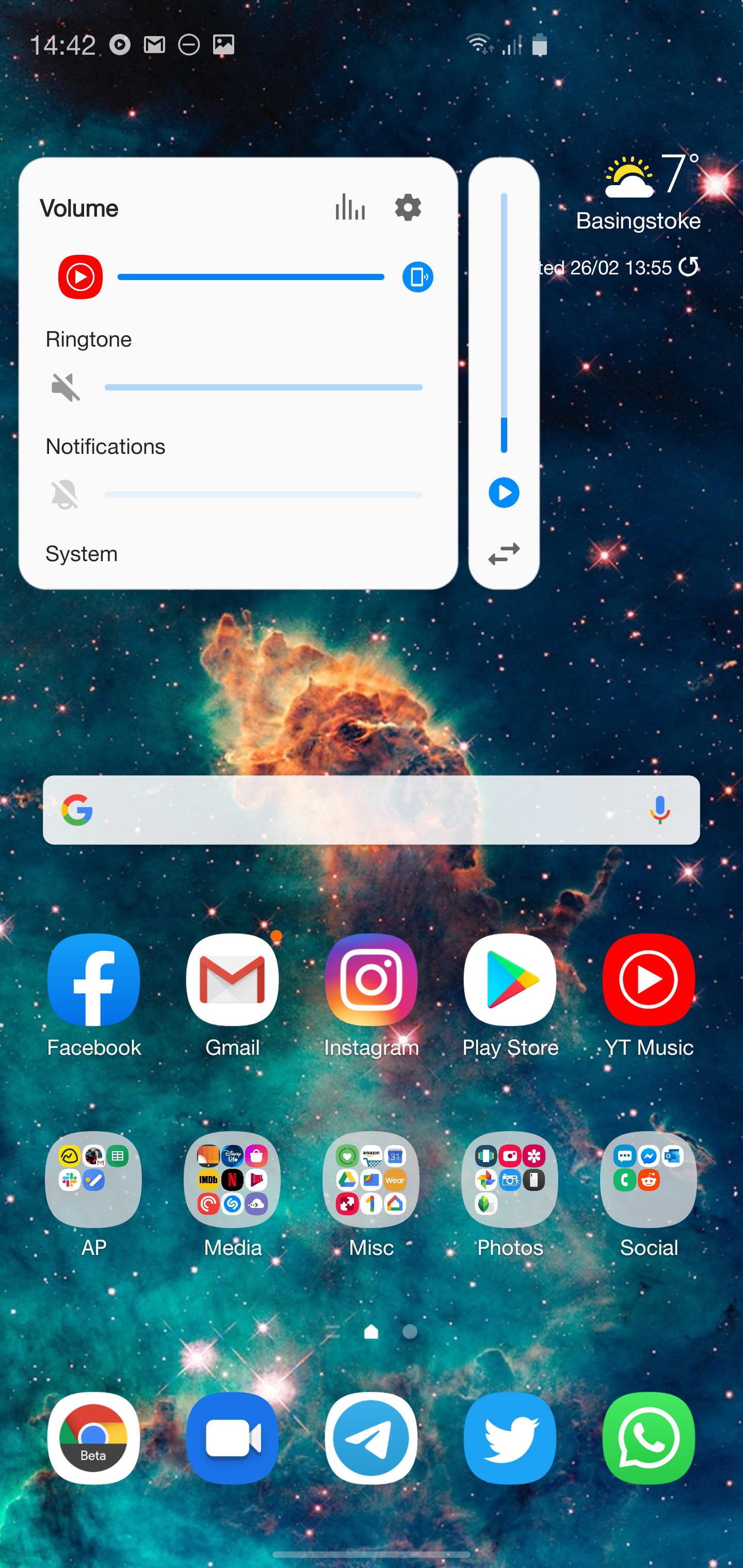Open the equalizer bars icon

click(x=350, y=207)
